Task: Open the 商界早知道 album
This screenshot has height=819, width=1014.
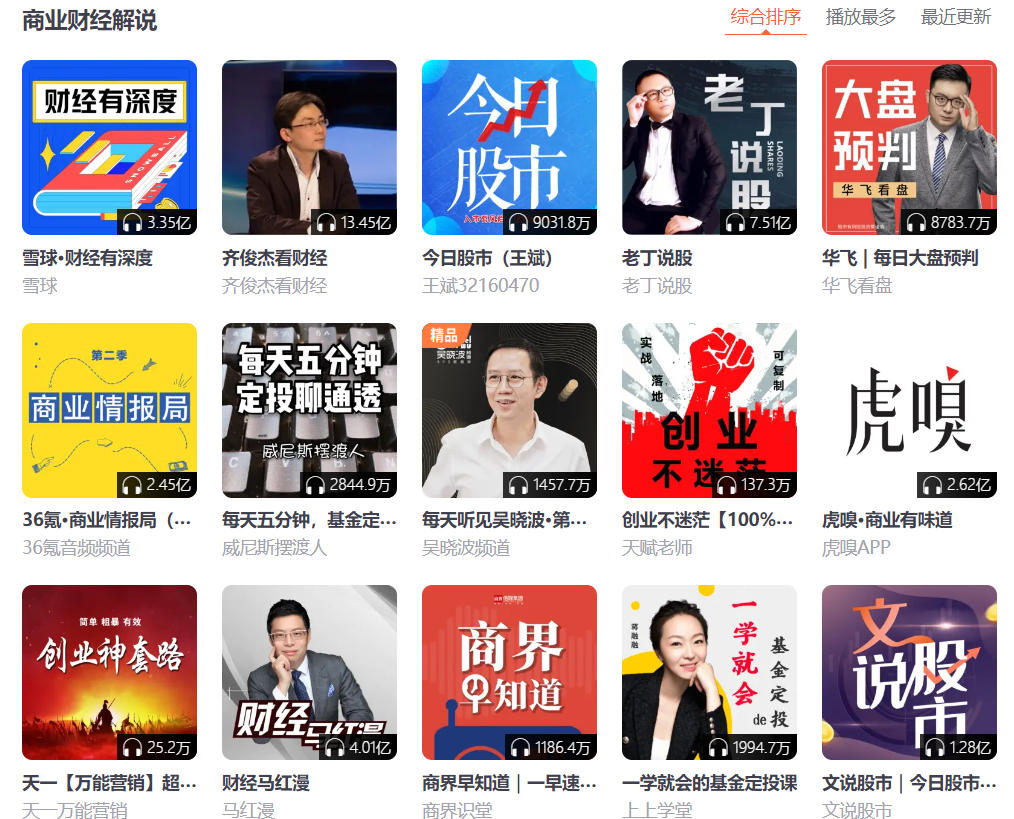Action: [509, 672]
